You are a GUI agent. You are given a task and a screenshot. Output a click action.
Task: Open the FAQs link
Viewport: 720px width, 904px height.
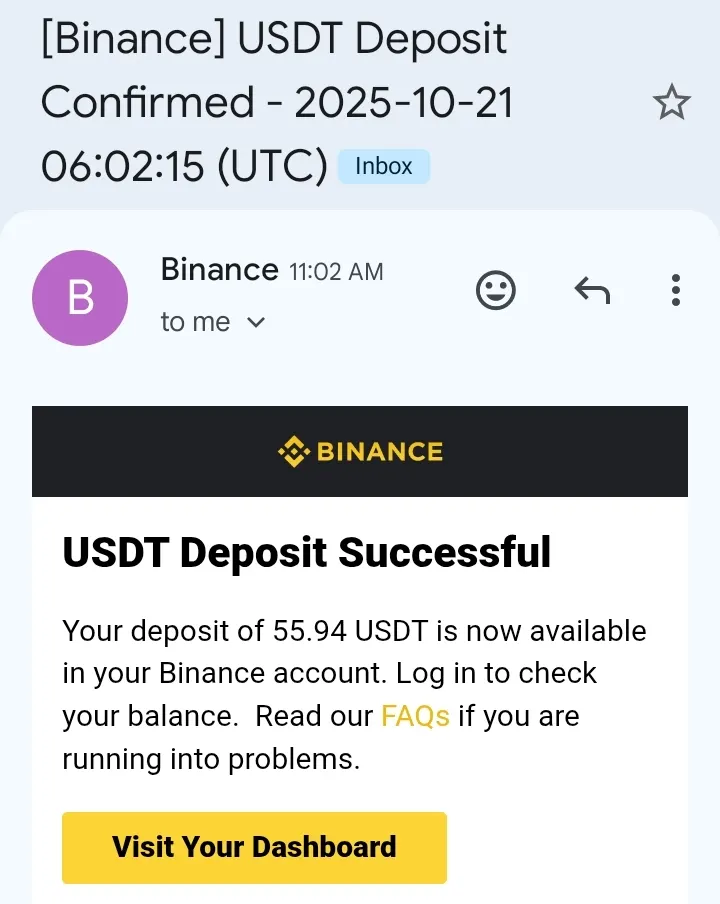415,716
